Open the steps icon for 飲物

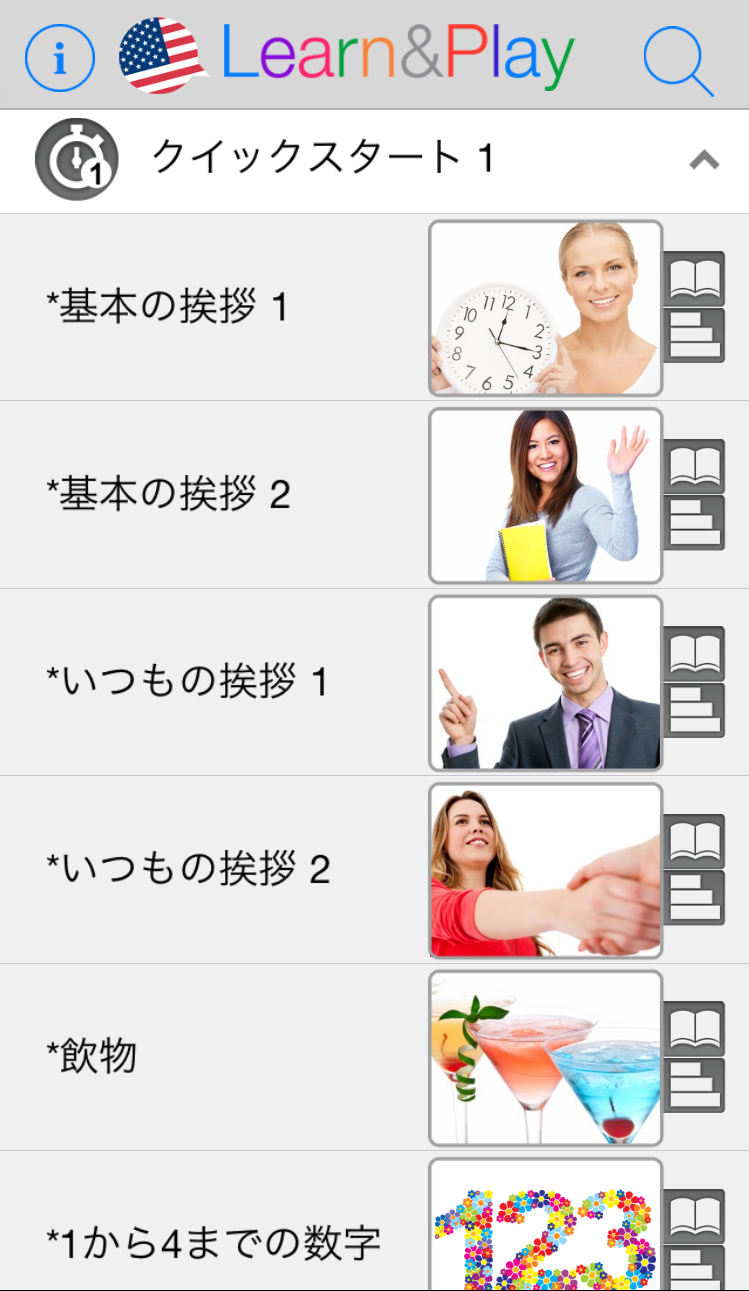click(x=694, y=1085)
